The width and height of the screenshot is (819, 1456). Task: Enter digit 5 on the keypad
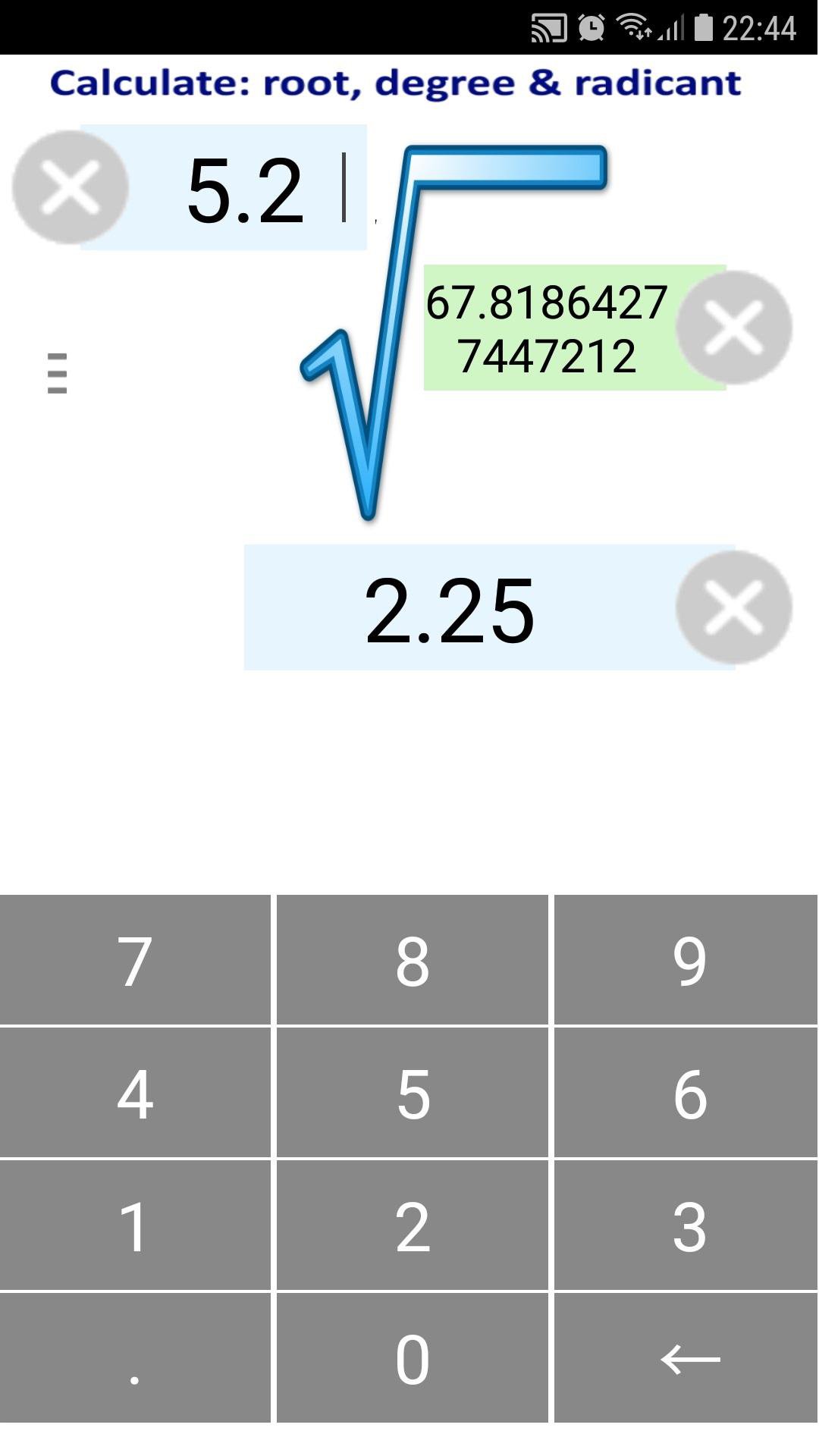pyautogui.click(x=412, y=1093)
